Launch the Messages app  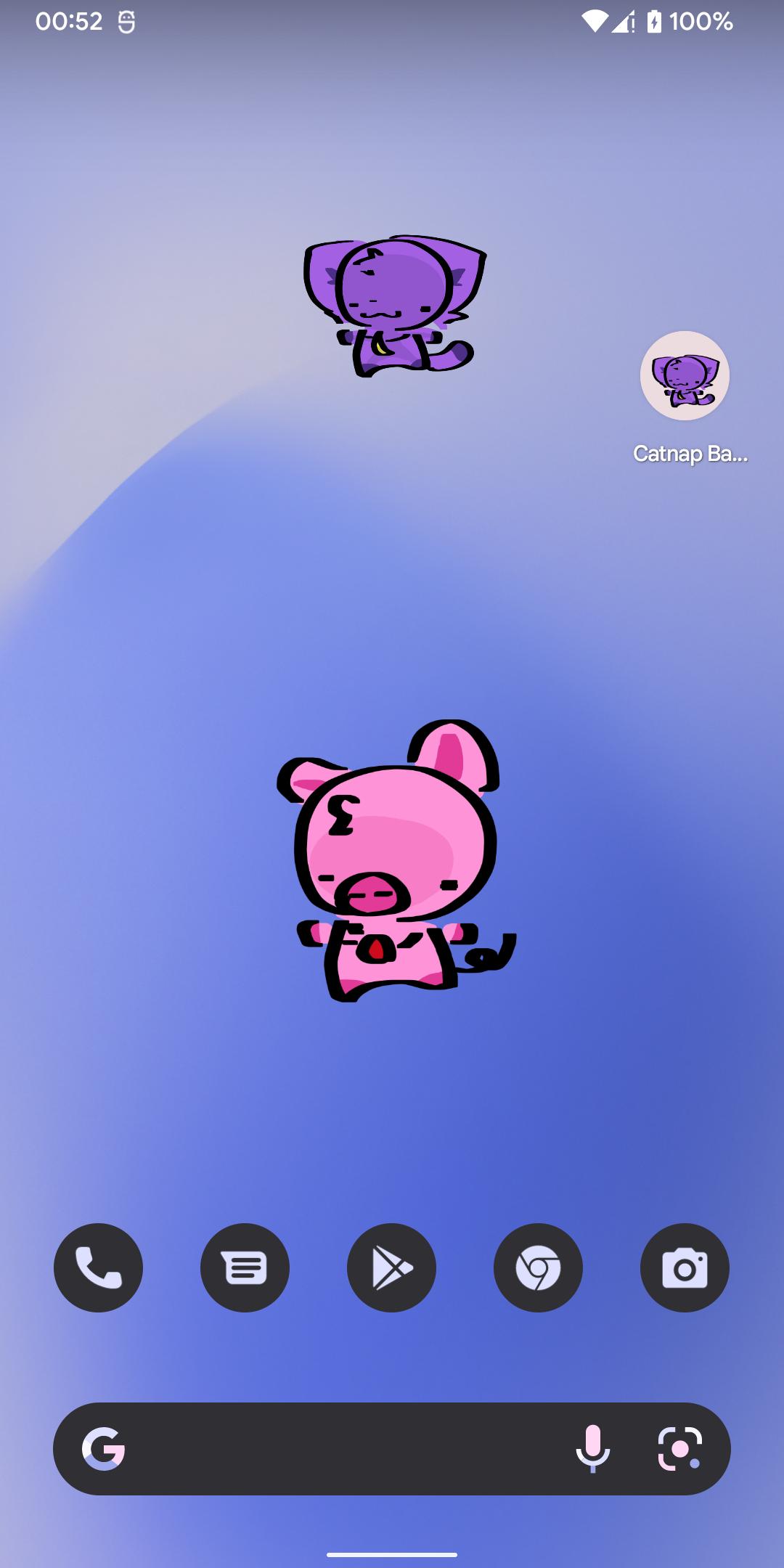[x=245, y=1267]
